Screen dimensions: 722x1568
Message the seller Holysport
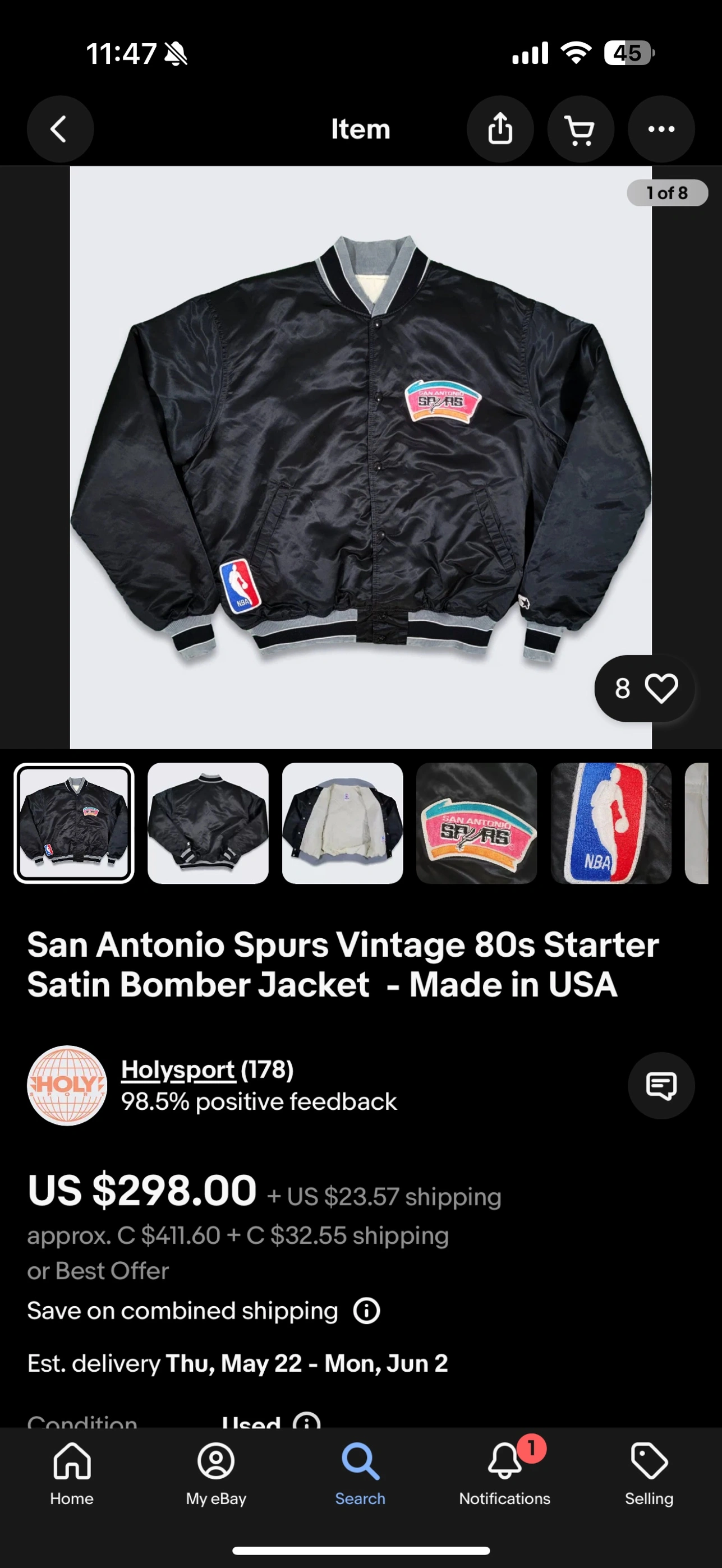[661, 1085]
